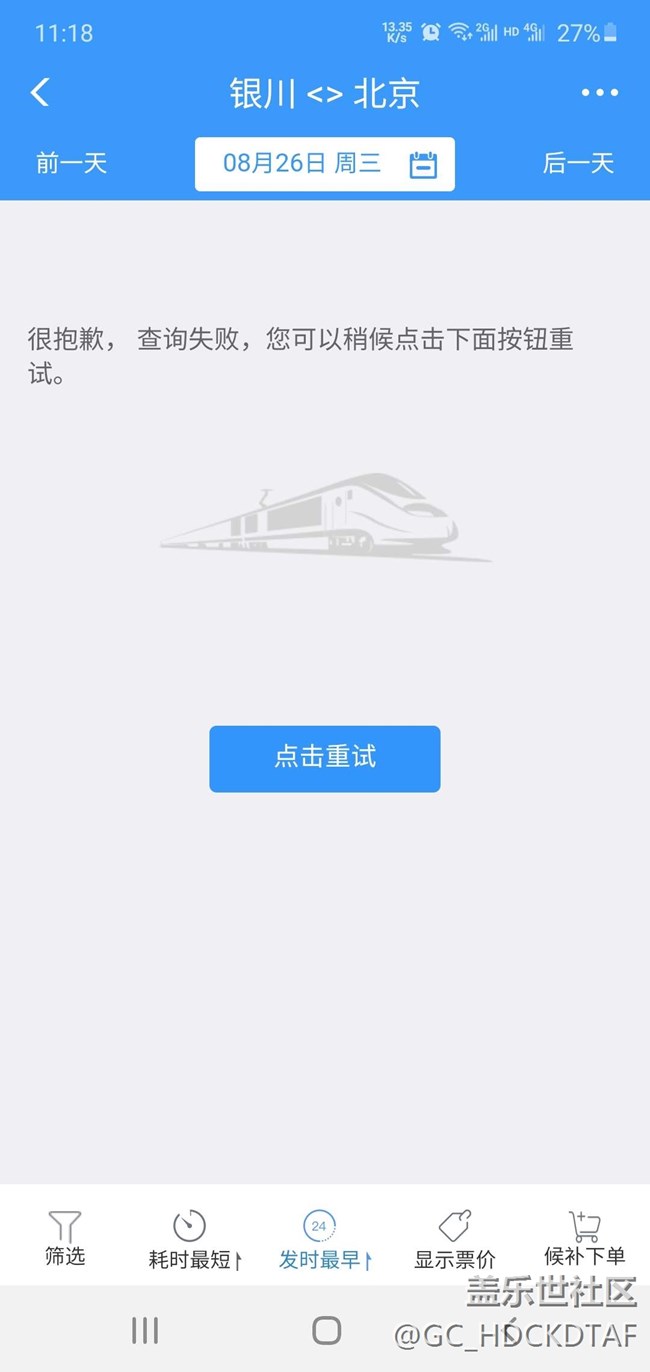
Task: Toggle ticket price display (显示票价)
Action: pyautogui.click(x=454, y=1240)
